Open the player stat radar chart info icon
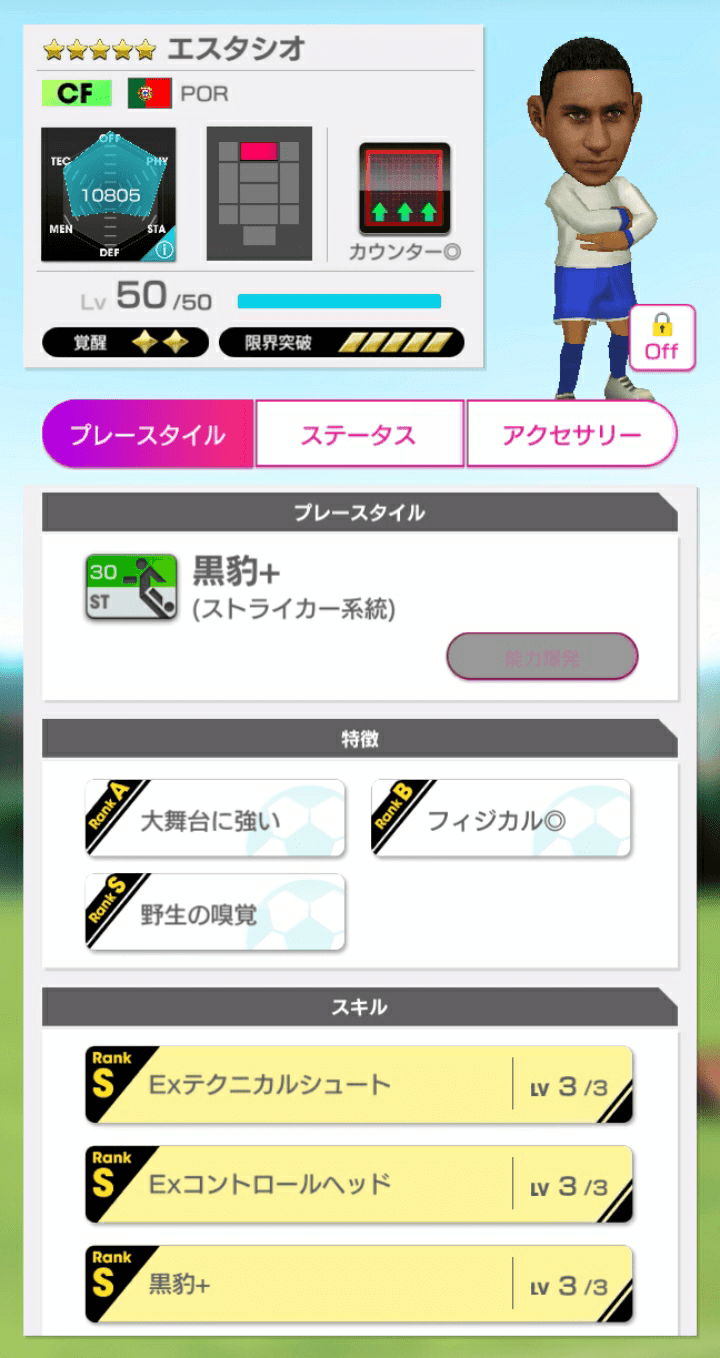720x1358 pixels. pos(163,250)
